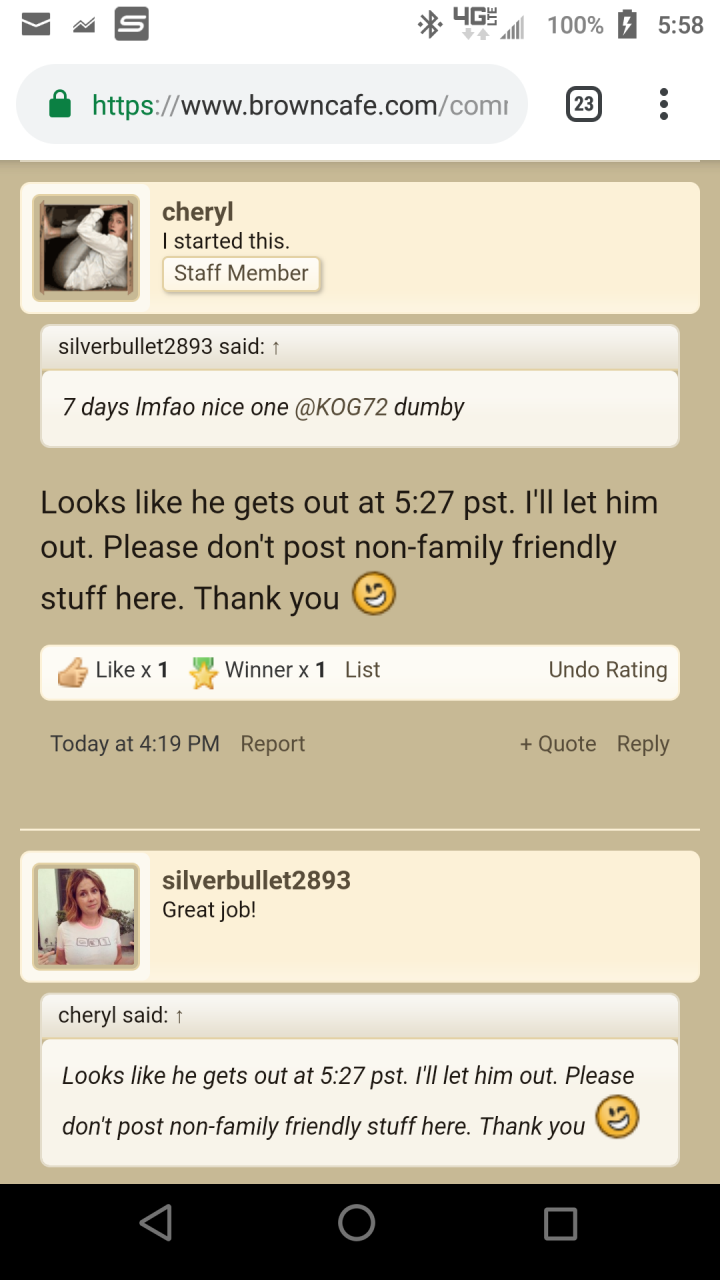The image size is (720, 1280).
Task: Open the Chrome overflow menu
Action: 664,104
